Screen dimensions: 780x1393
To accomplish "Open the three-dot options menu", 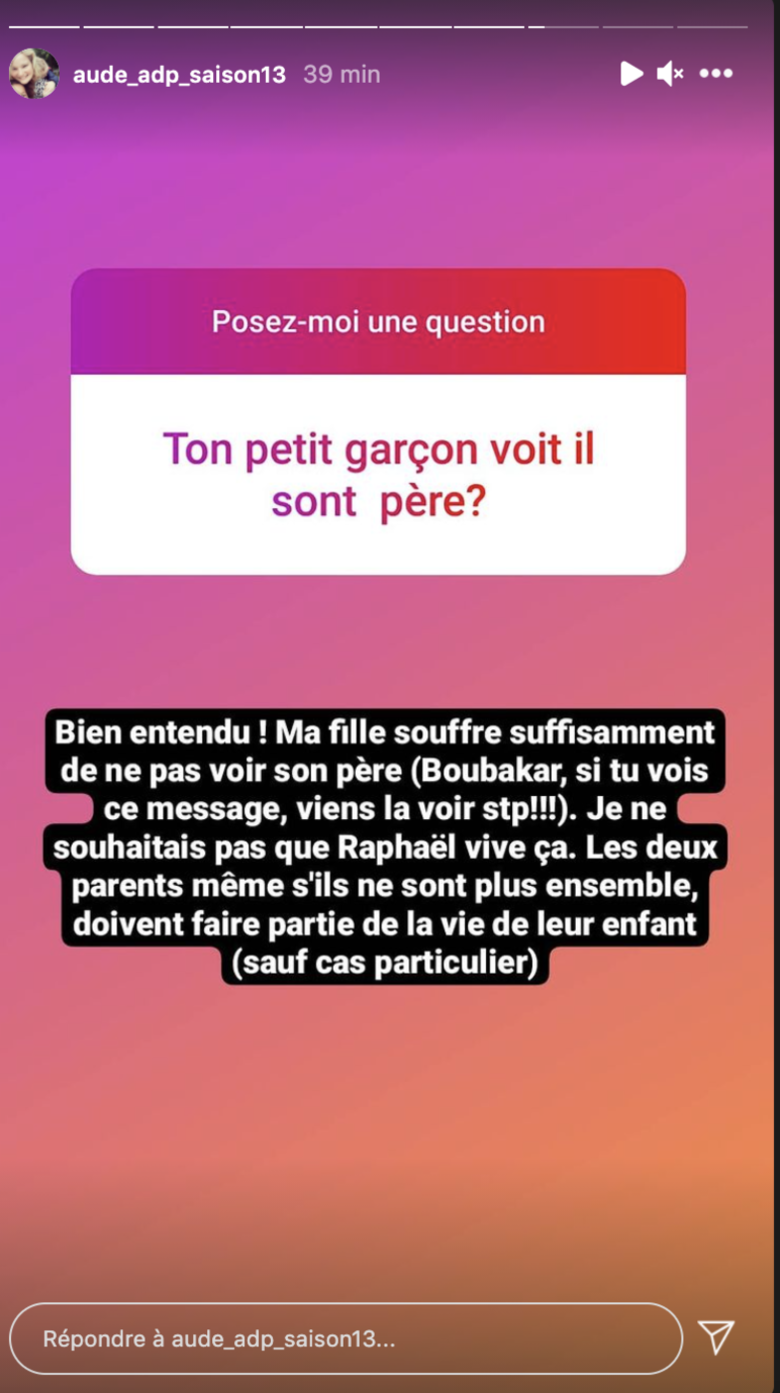I will (716, 73).
